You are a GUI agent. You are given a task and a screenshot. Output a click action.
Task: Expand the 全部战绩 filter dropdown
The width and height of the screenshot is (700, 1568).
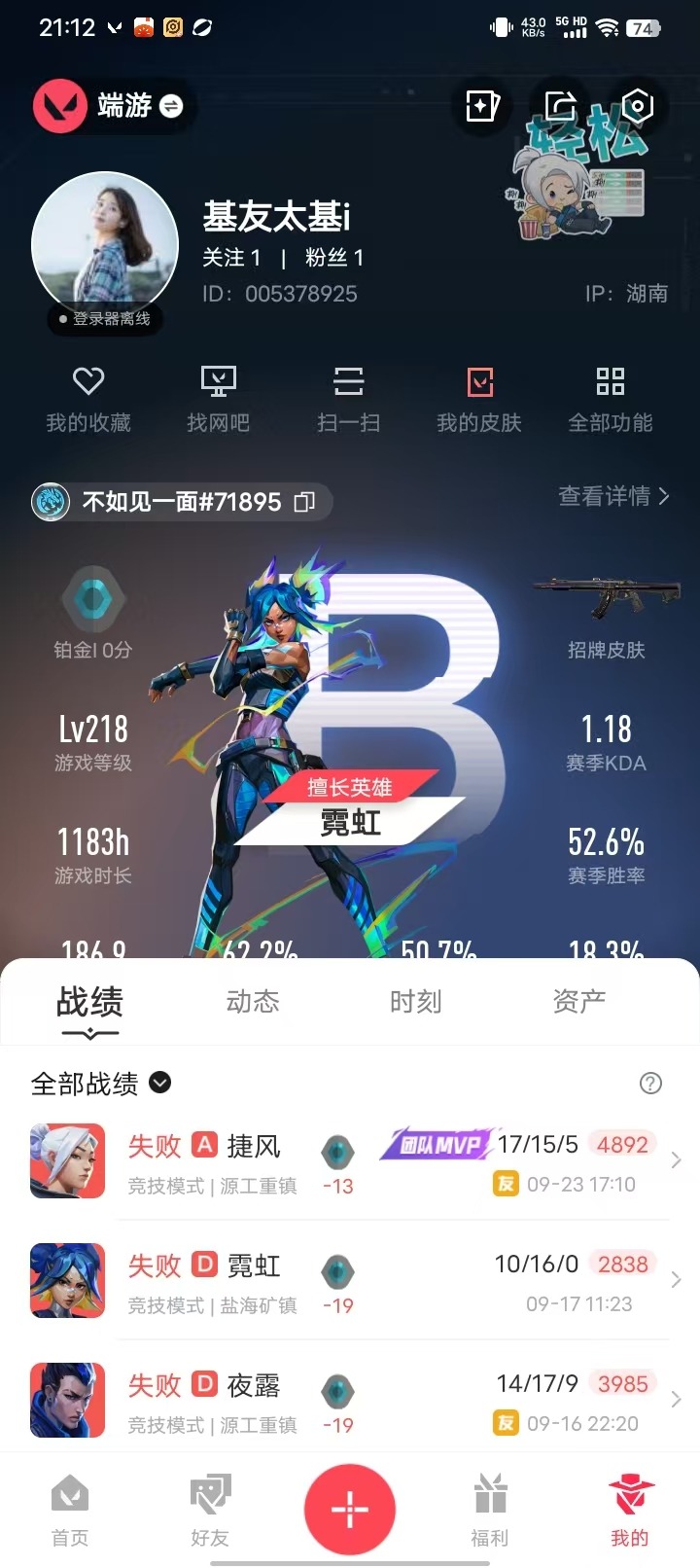[160, 1083]
